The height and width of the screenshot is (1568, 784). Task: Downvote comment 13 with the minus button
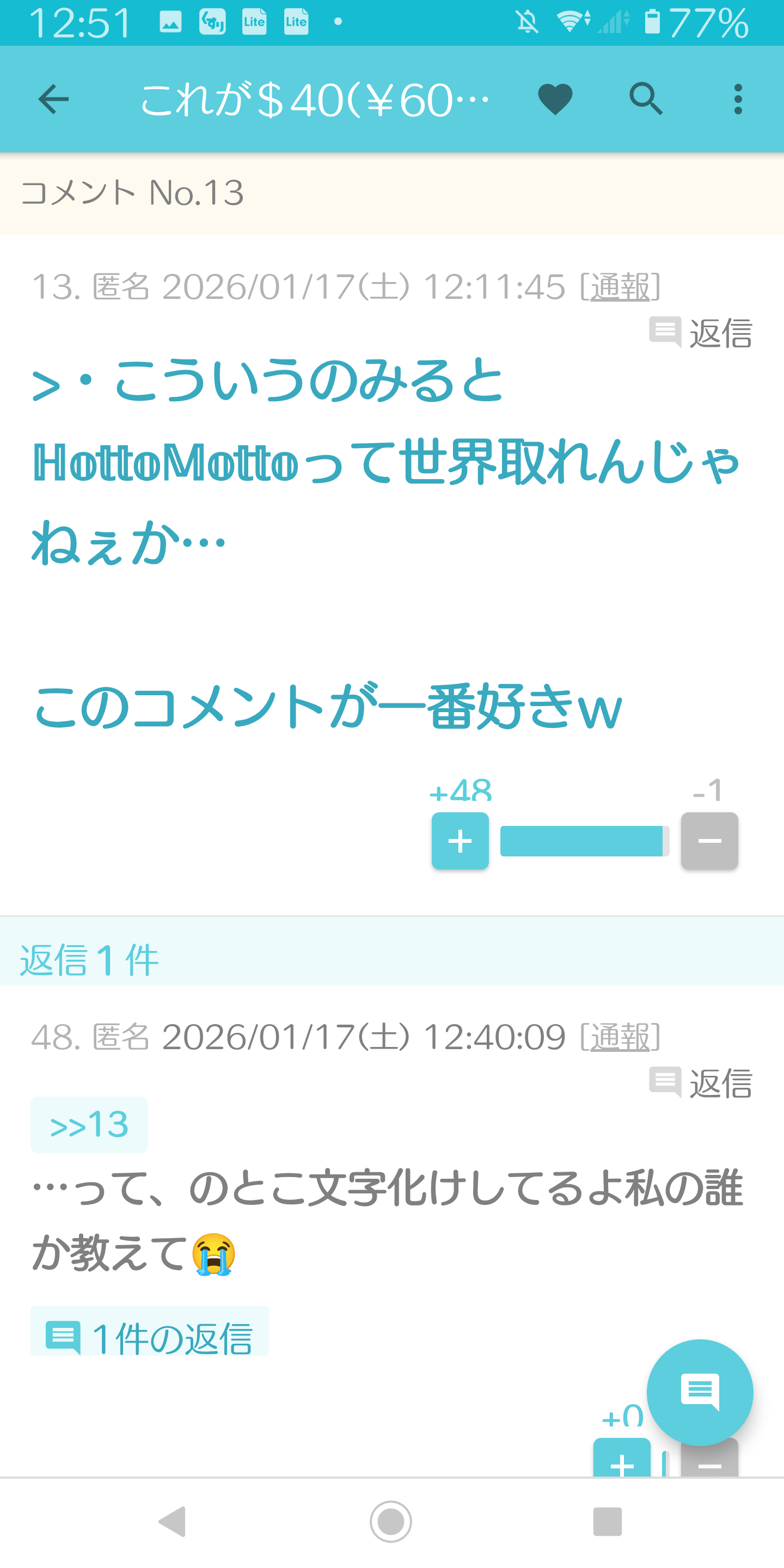(709, 841)
